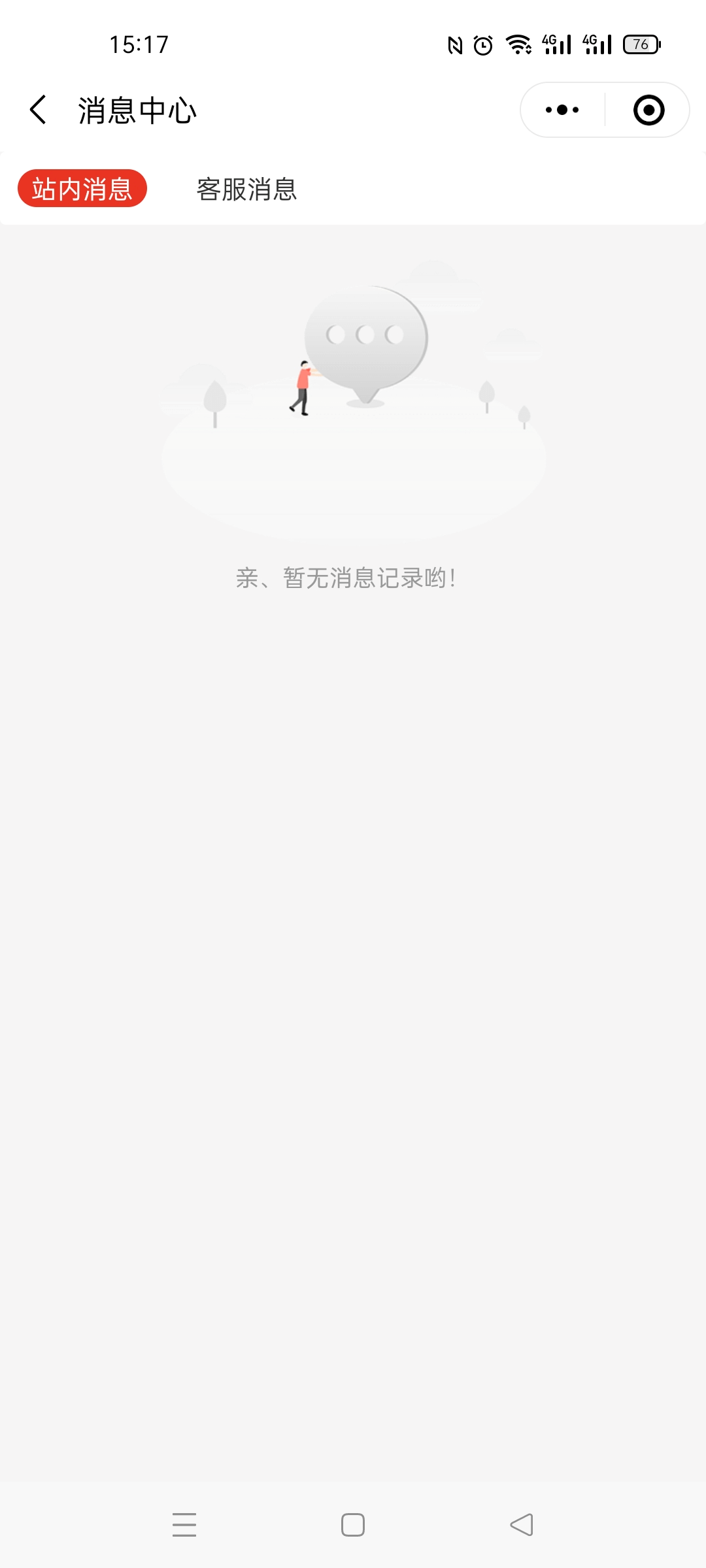Select the 站内消息 tab
The width and height of the screenshot is (706, 1568).
pos(82,189)
